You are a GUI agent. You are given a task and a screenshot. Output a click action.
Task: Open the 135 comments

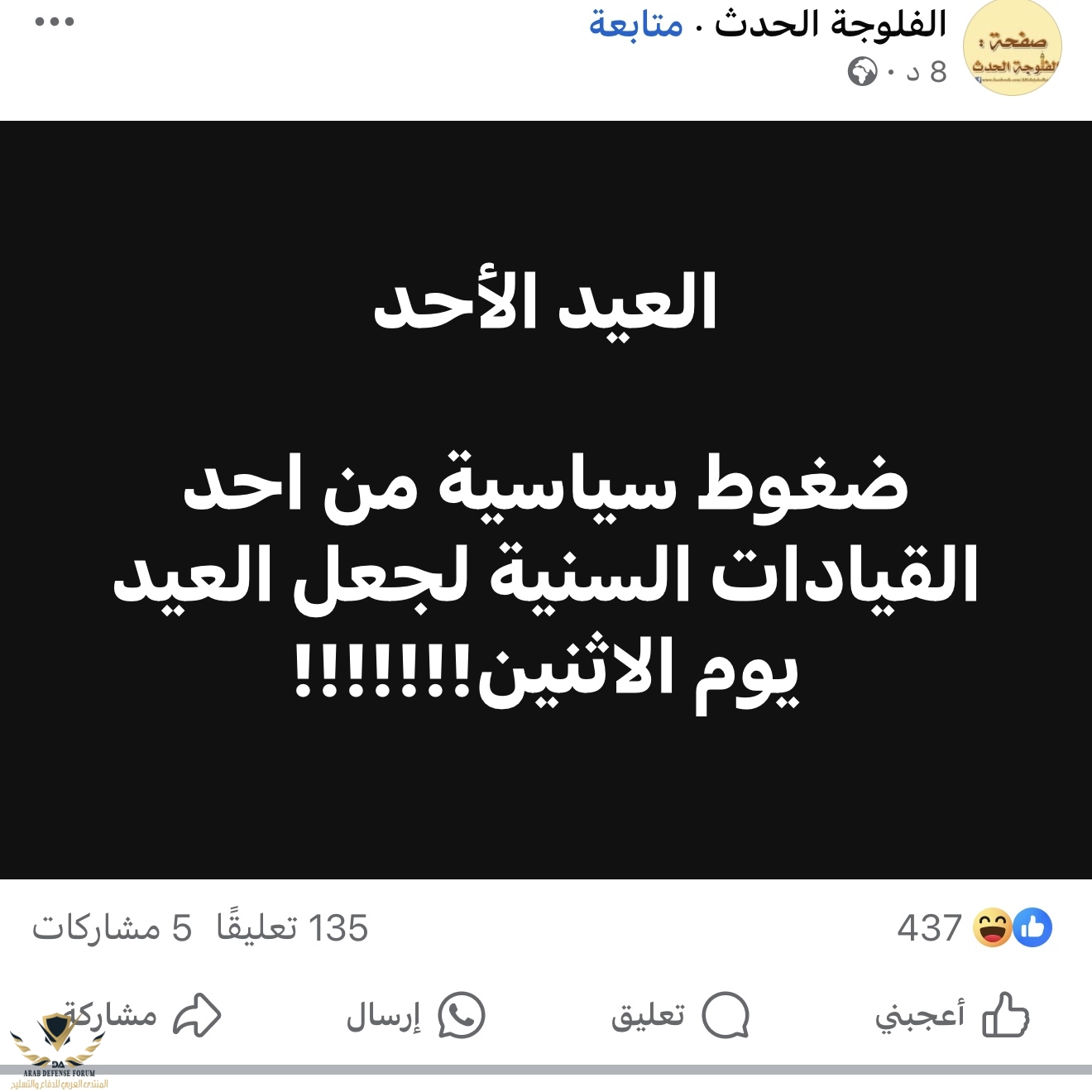[293, 928]
